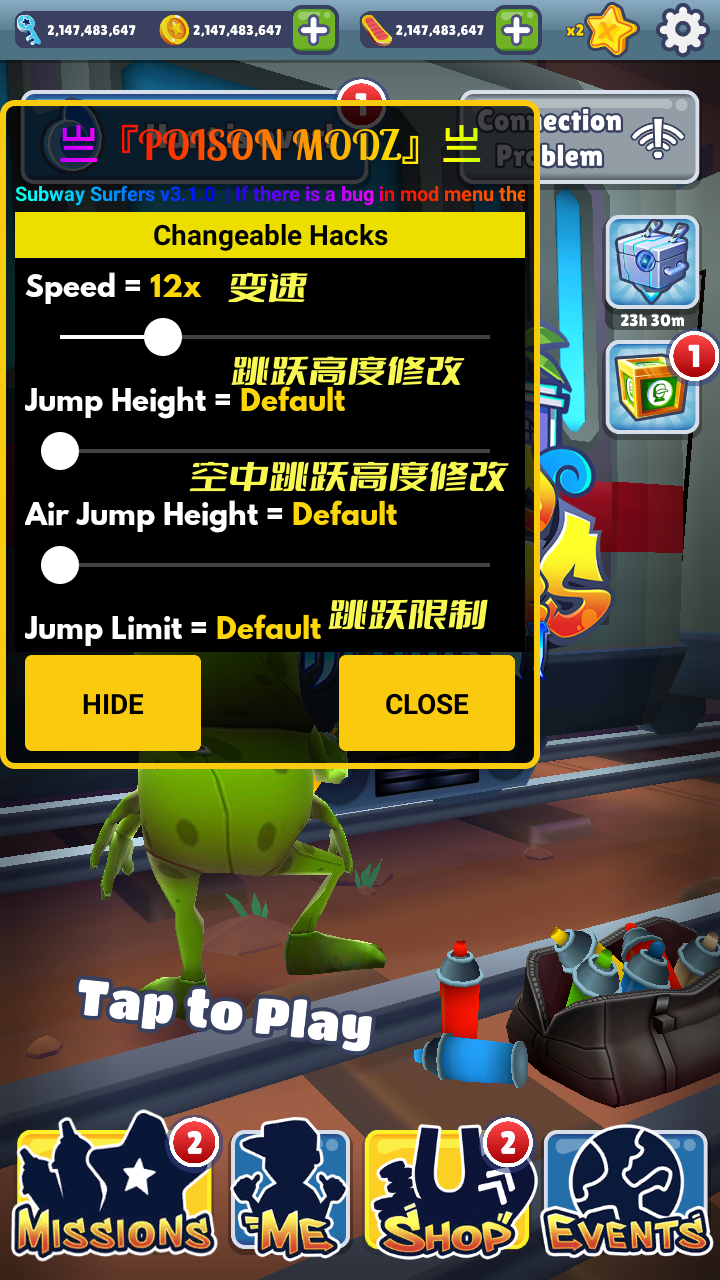720x1280 pixels.
Task: Add more coins with plus button
Action: coord(314,30)
